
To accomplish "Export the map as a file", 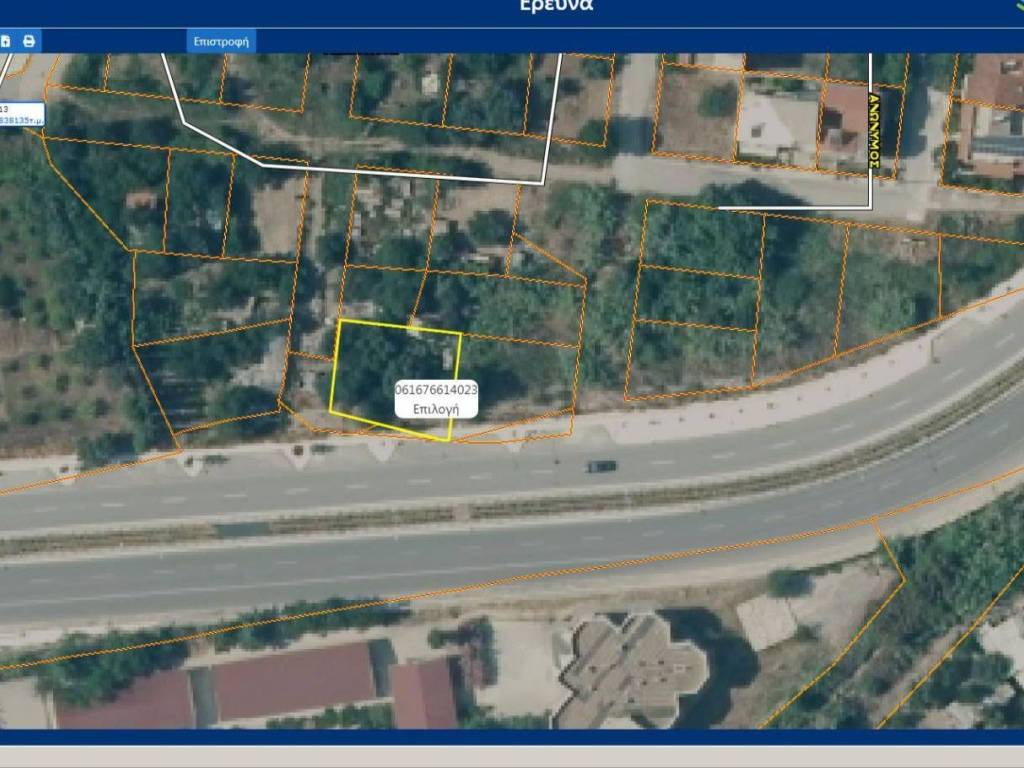I will (x=5, y=41).
